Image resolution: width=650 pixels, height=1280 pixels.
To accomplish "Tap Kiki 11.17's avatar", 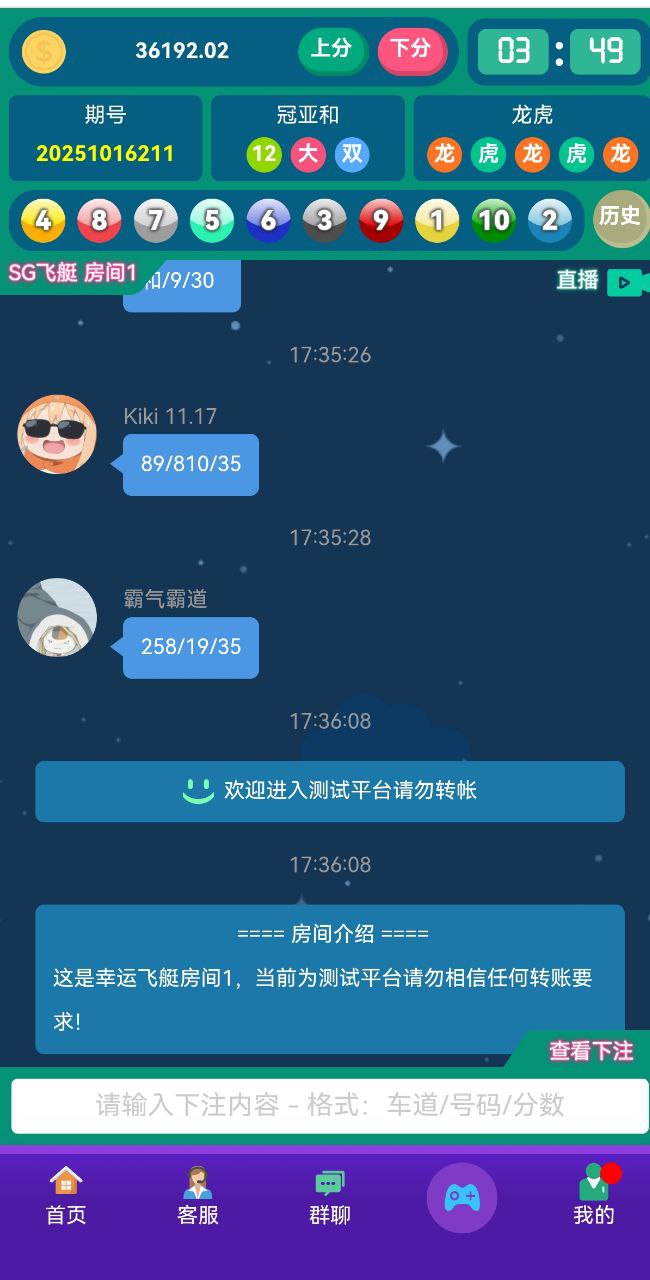I will [x=57, y=435].
